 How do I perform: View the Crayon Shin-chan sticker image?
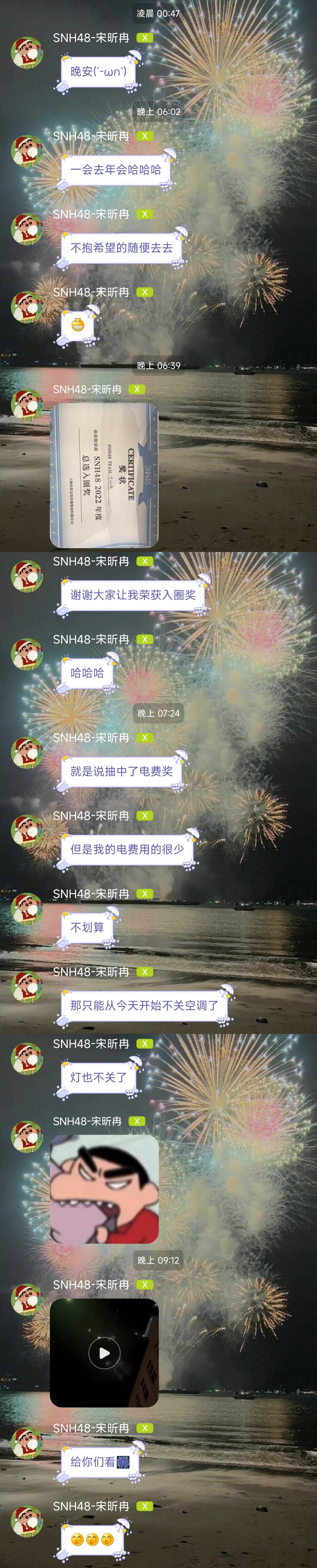pos(104,1189)
